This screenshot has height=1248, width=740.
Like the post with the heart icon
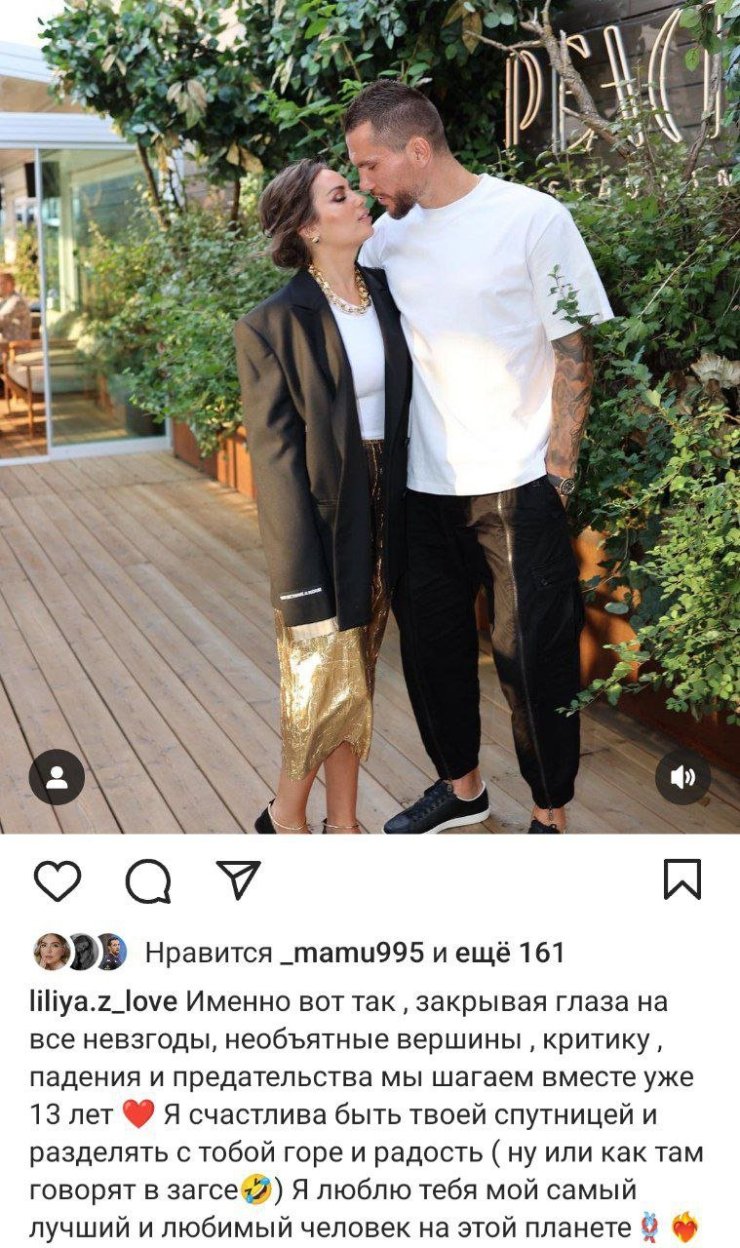tap(57, 880)
